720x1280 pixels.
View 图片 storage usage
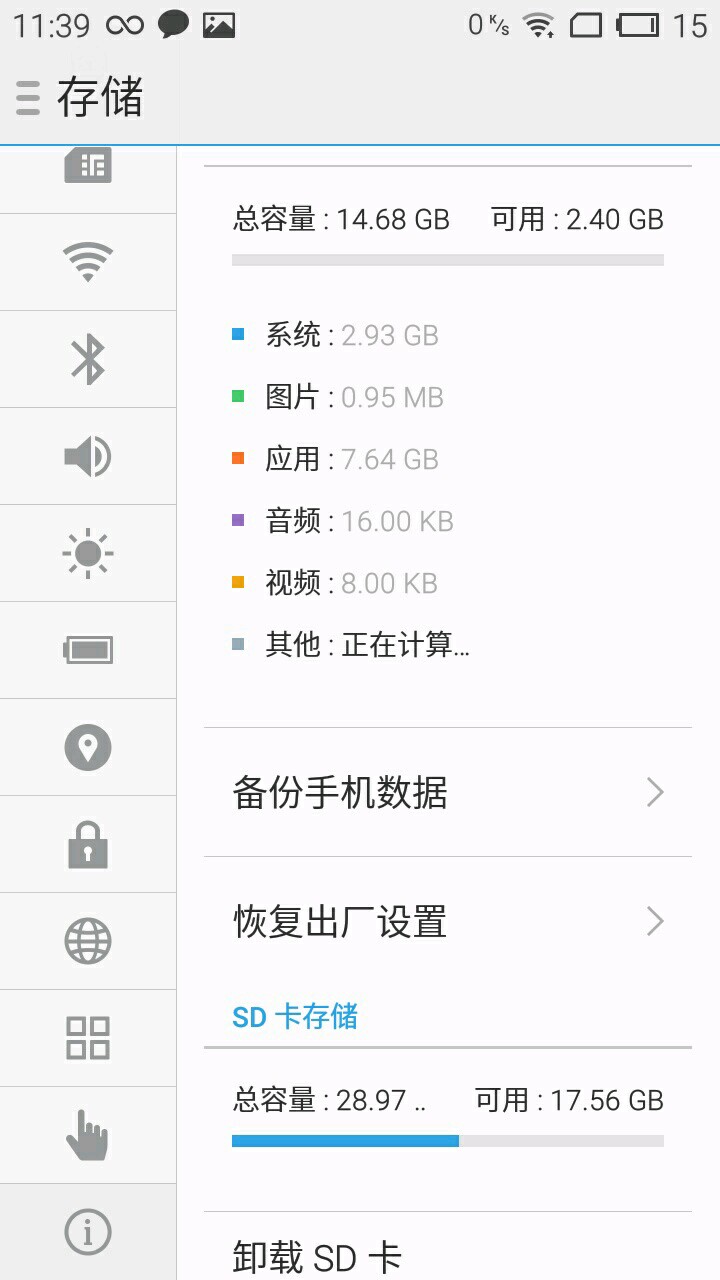[354, 397]
